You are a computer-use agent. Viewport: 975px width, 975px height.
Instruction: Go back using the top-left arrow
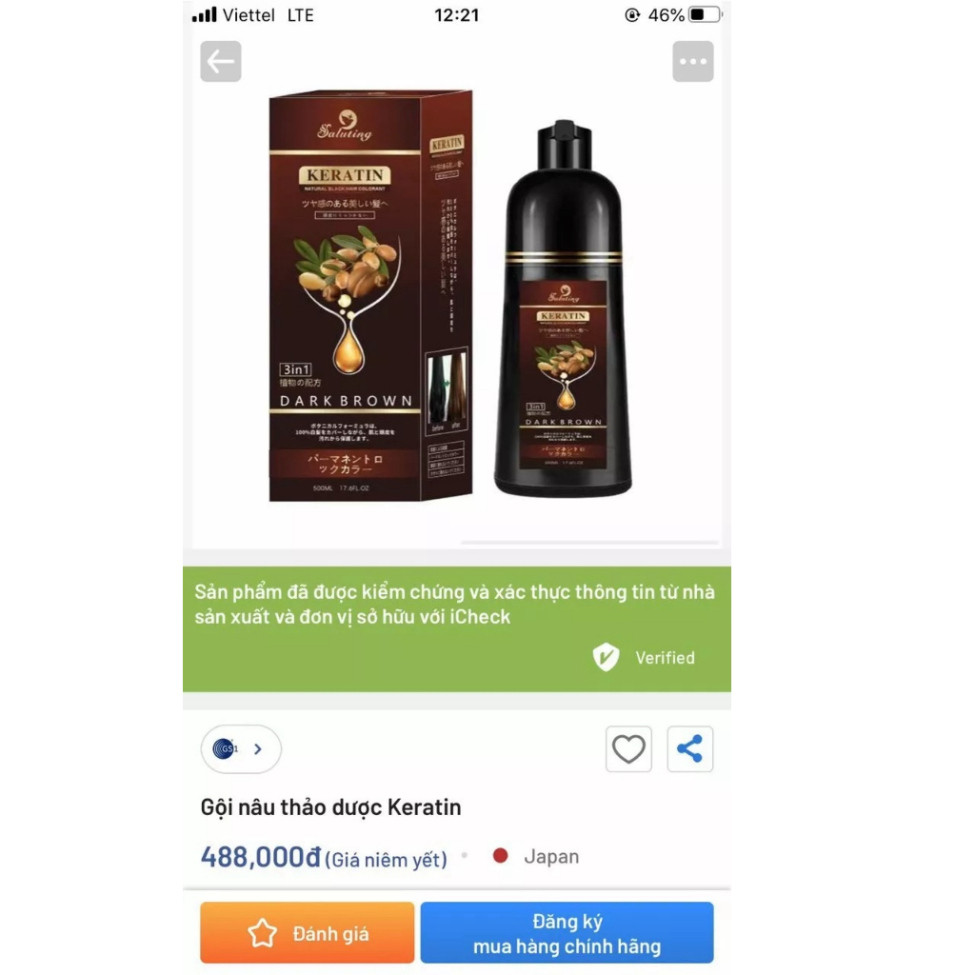pyautogui.click(x=220, y=62)
